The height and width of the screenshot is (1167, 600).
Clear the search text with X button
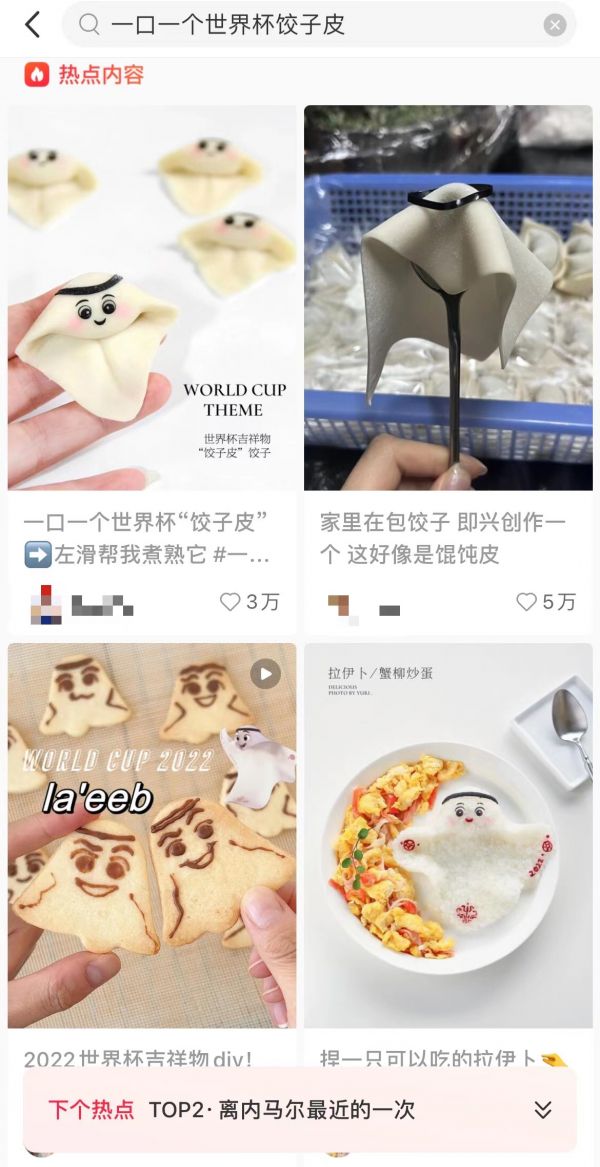[x=555, y=26]
